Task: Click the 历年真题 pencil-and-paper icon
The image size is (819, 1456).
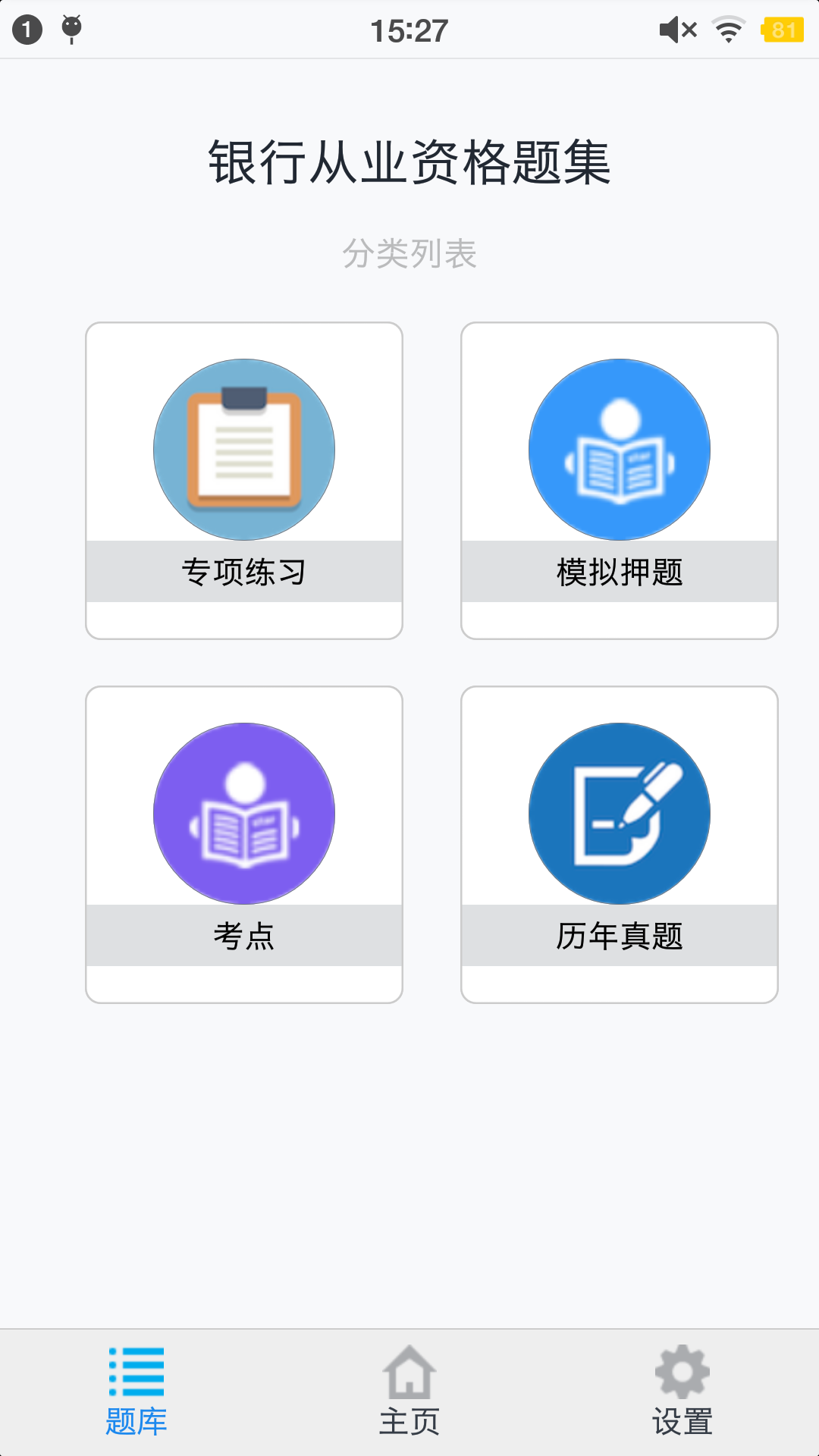Action: click(620, 811)
